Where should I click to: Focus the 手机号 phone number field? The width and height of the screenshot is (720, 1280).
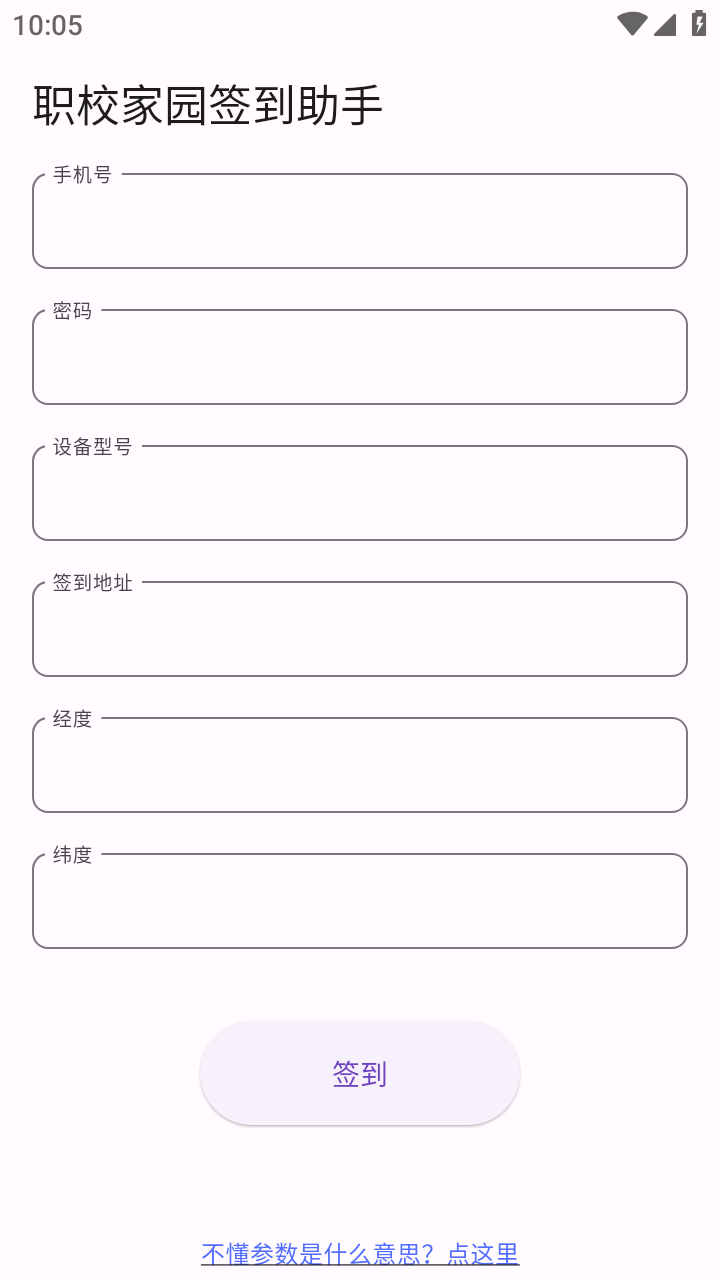click(x=360, y=220)
